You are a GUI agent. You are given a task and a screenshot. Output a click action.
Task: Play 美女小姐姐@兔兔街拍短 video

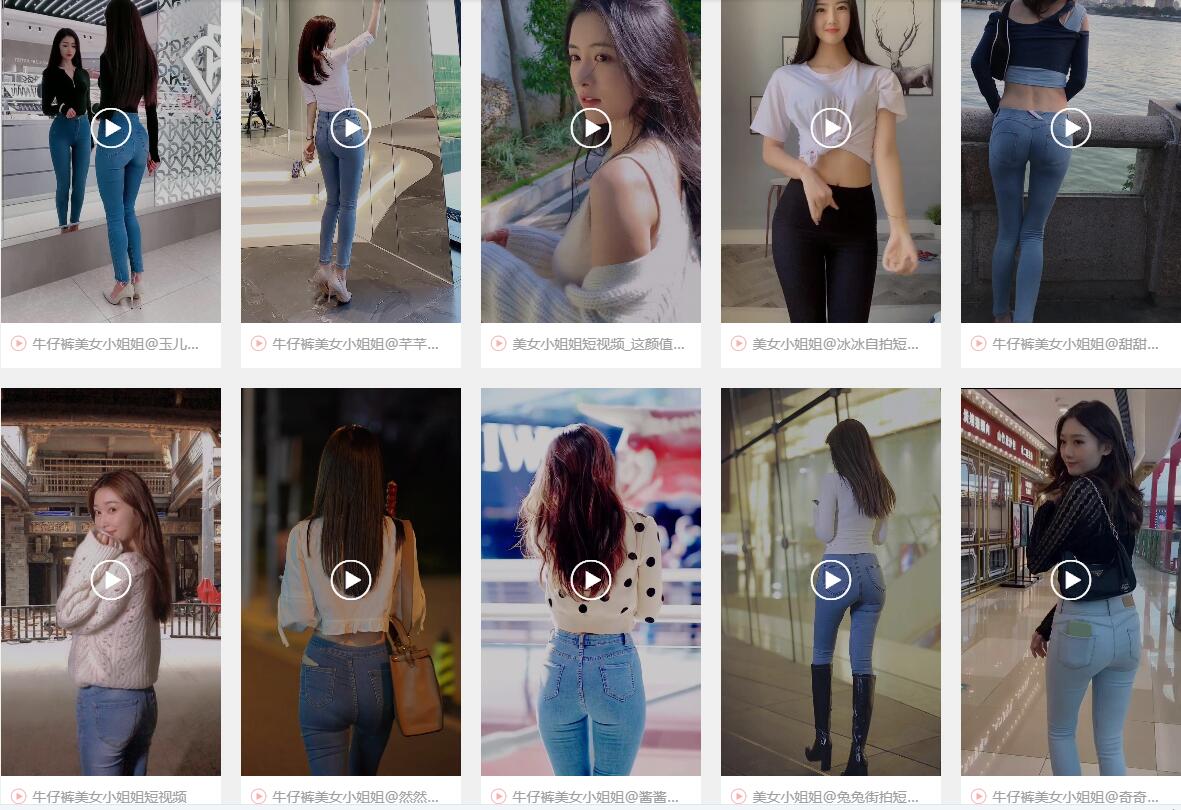[x=831, y=580]
